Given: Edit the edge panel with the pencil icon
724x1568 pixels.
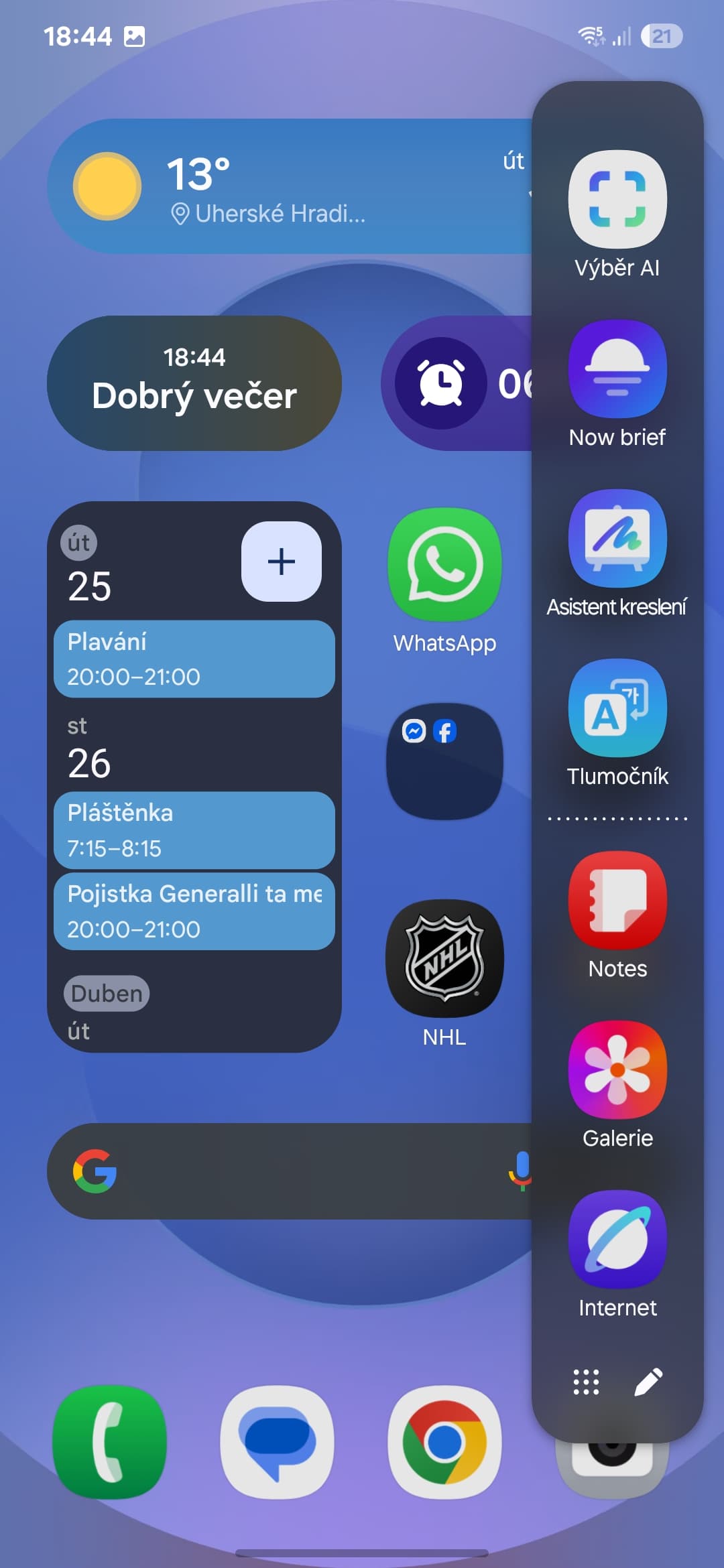Looking at the screenshot, I should [648, 1382].
